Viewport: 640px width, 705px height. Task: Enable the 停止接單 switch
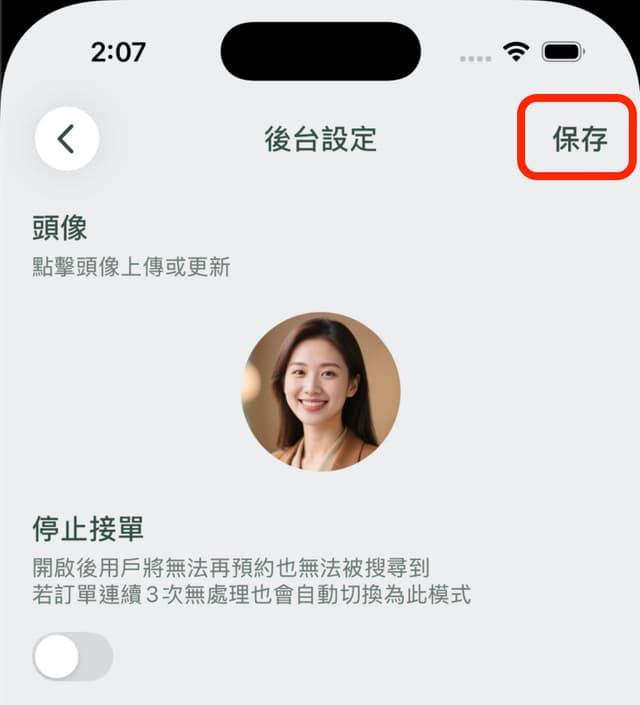pos(72,657)
